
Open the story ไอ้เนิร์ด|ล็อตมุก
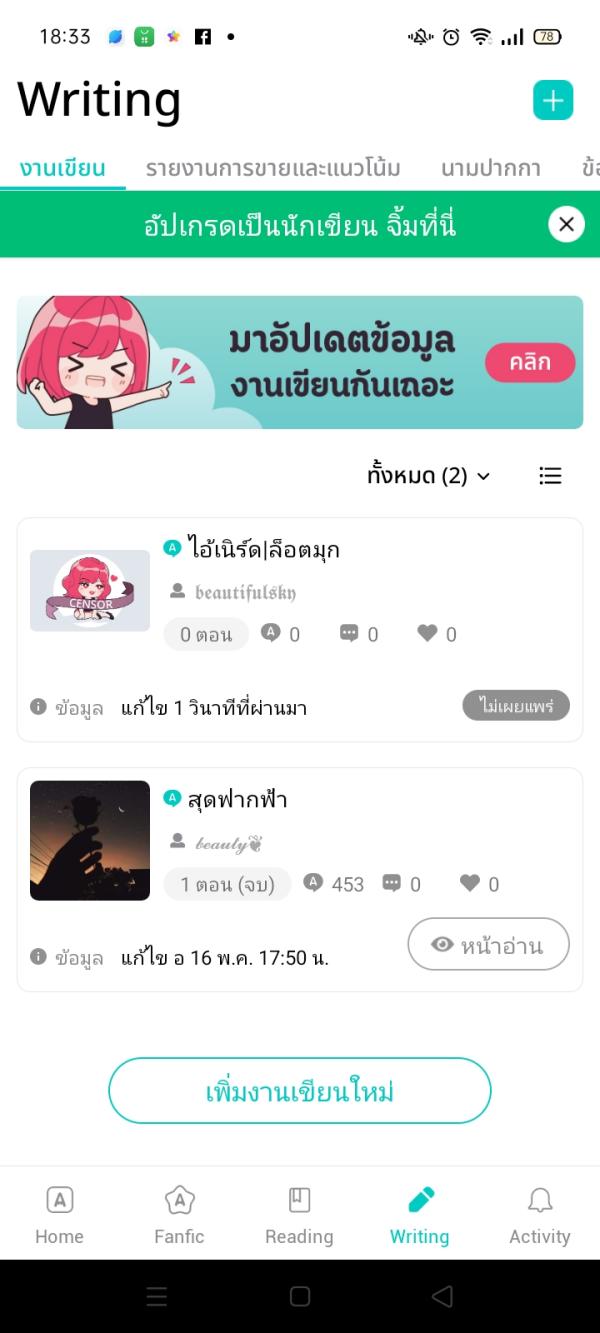[x=264, y=549]
